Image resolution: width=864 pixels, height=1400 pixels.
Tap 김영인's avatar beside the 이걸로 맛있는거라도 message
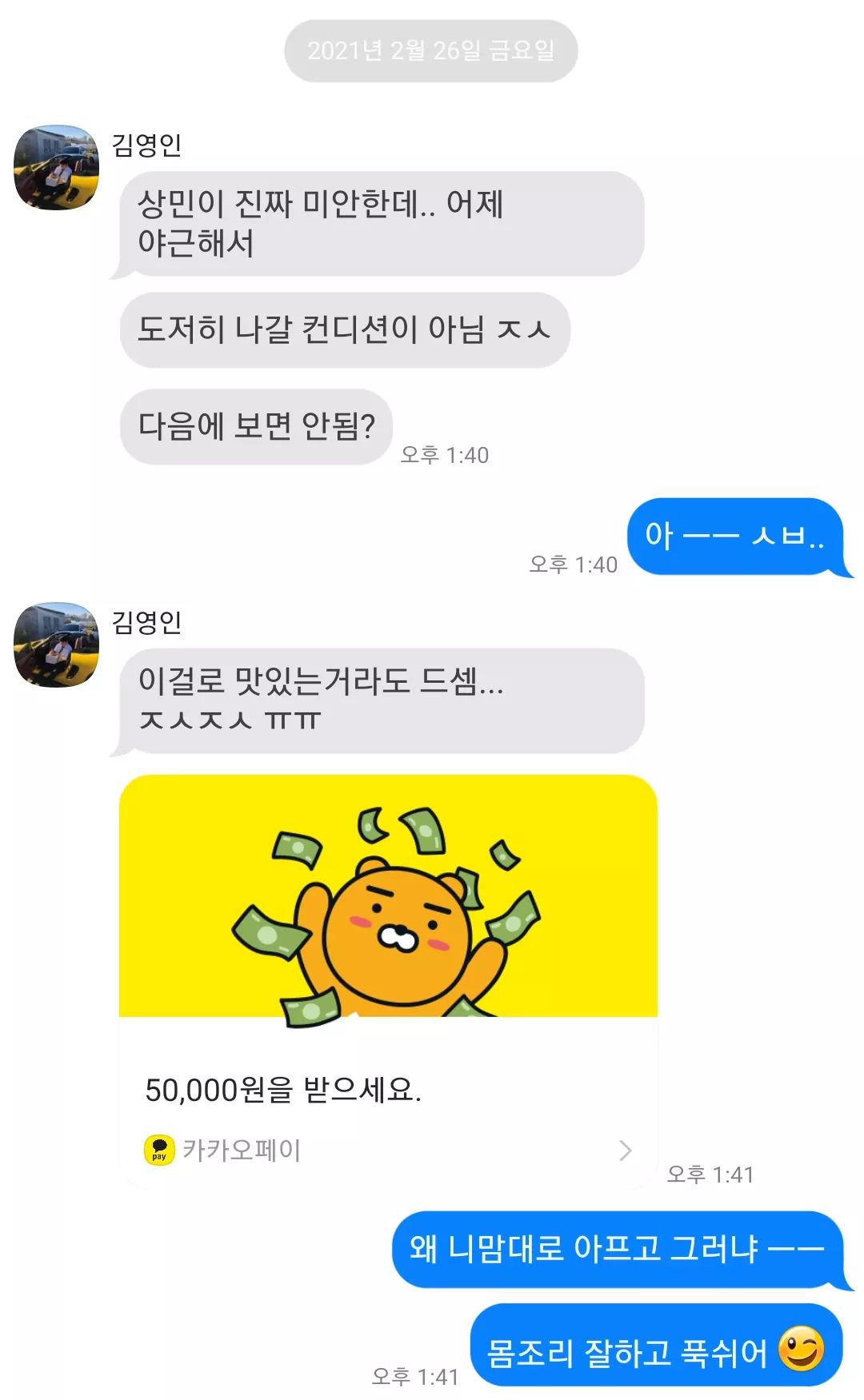56,644
